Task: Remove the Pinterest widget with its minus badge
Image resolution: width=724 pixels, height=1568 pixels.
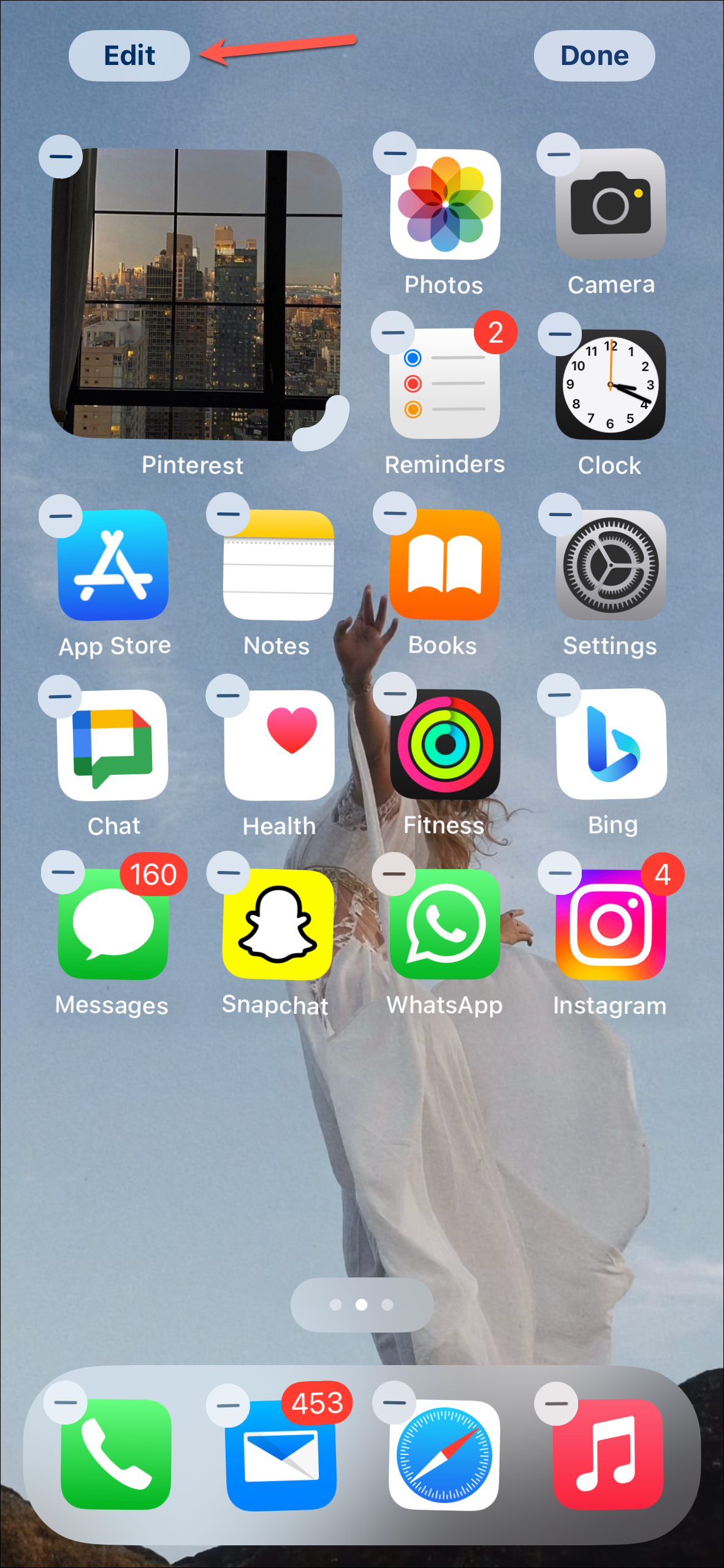Action: (61, 156)
